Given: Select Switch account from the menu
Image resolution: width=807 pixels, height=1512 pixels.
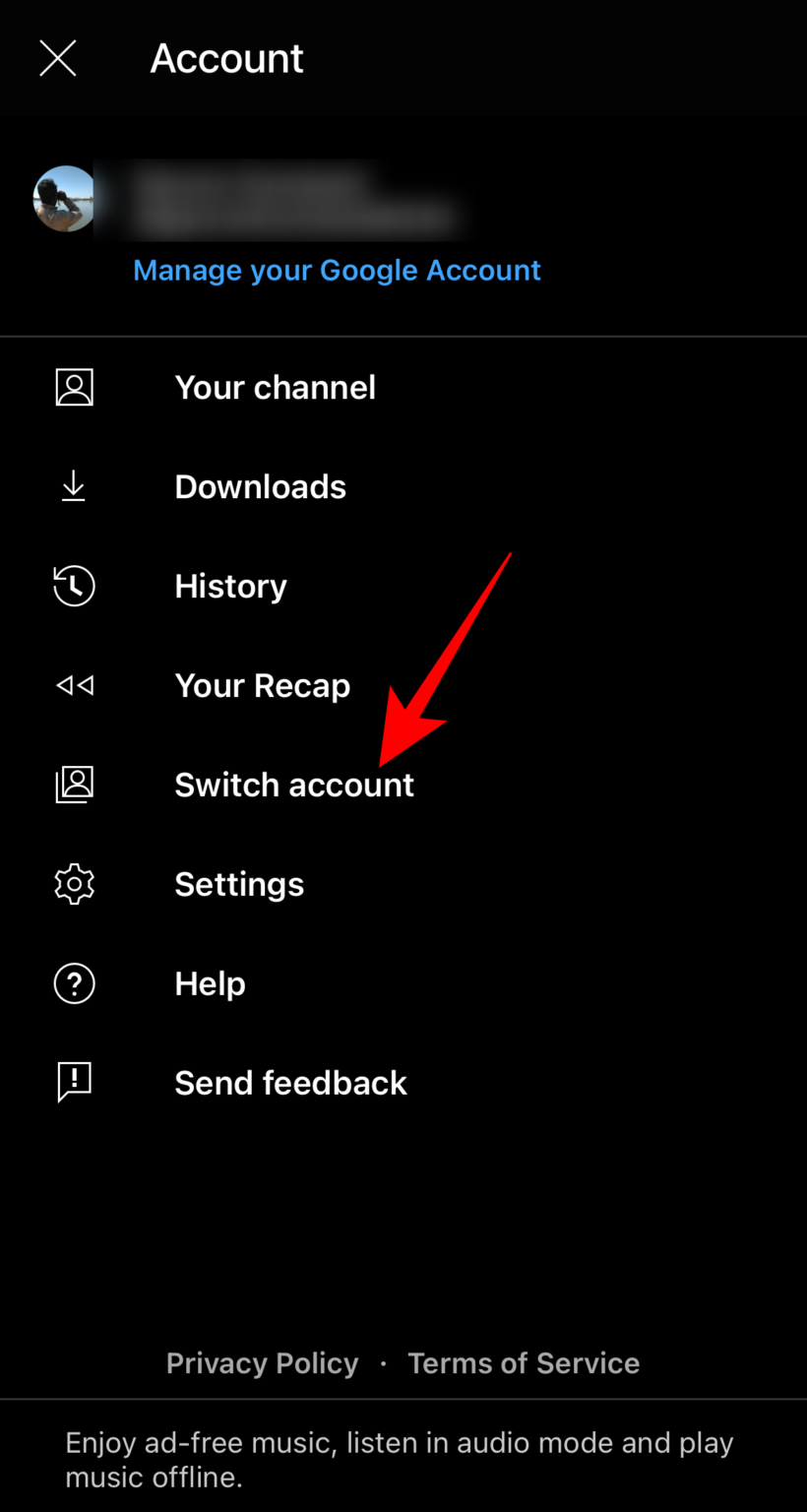Looking at the screenshot, I should click(294, 785).
